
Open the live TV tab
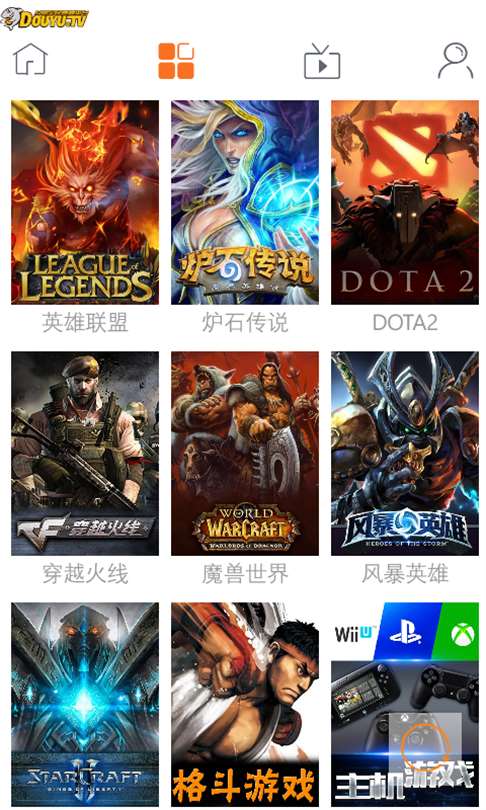(322, 61)
